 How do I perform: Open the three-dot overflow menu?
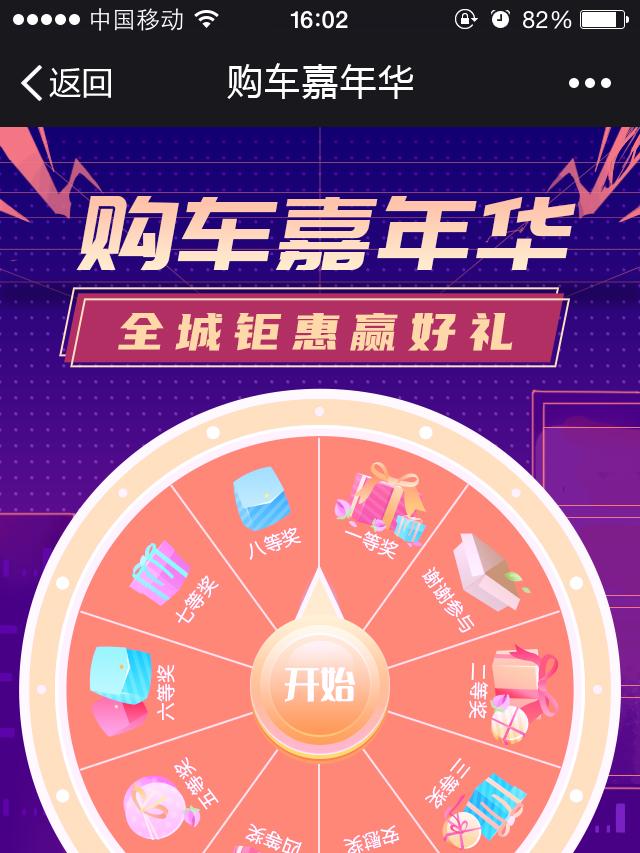pos(588,84)
